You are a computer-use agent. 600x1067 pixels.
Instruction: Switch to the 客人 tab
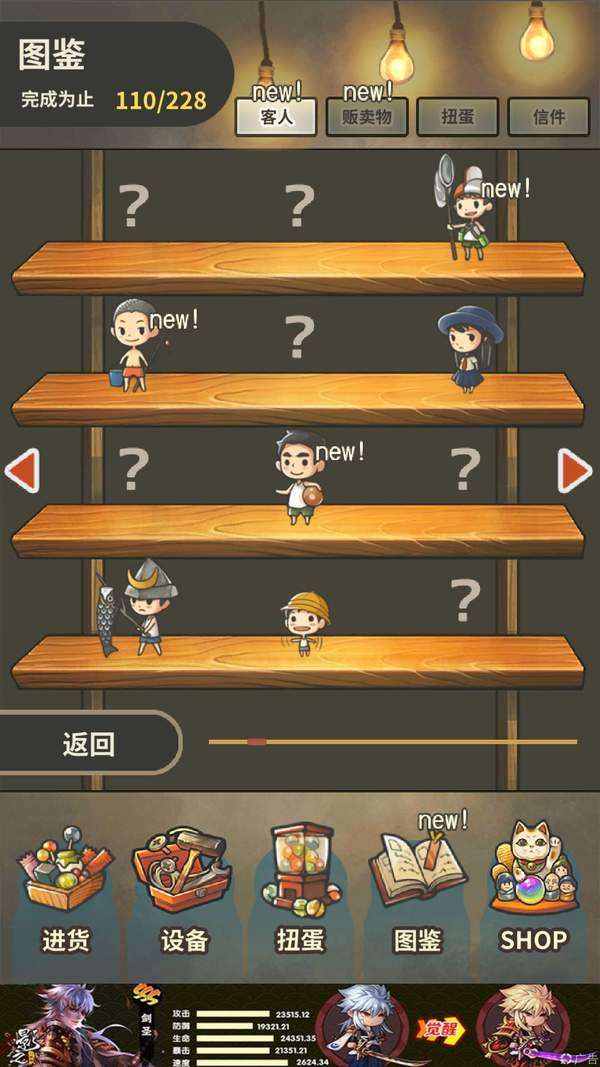[x=276, y=117]
